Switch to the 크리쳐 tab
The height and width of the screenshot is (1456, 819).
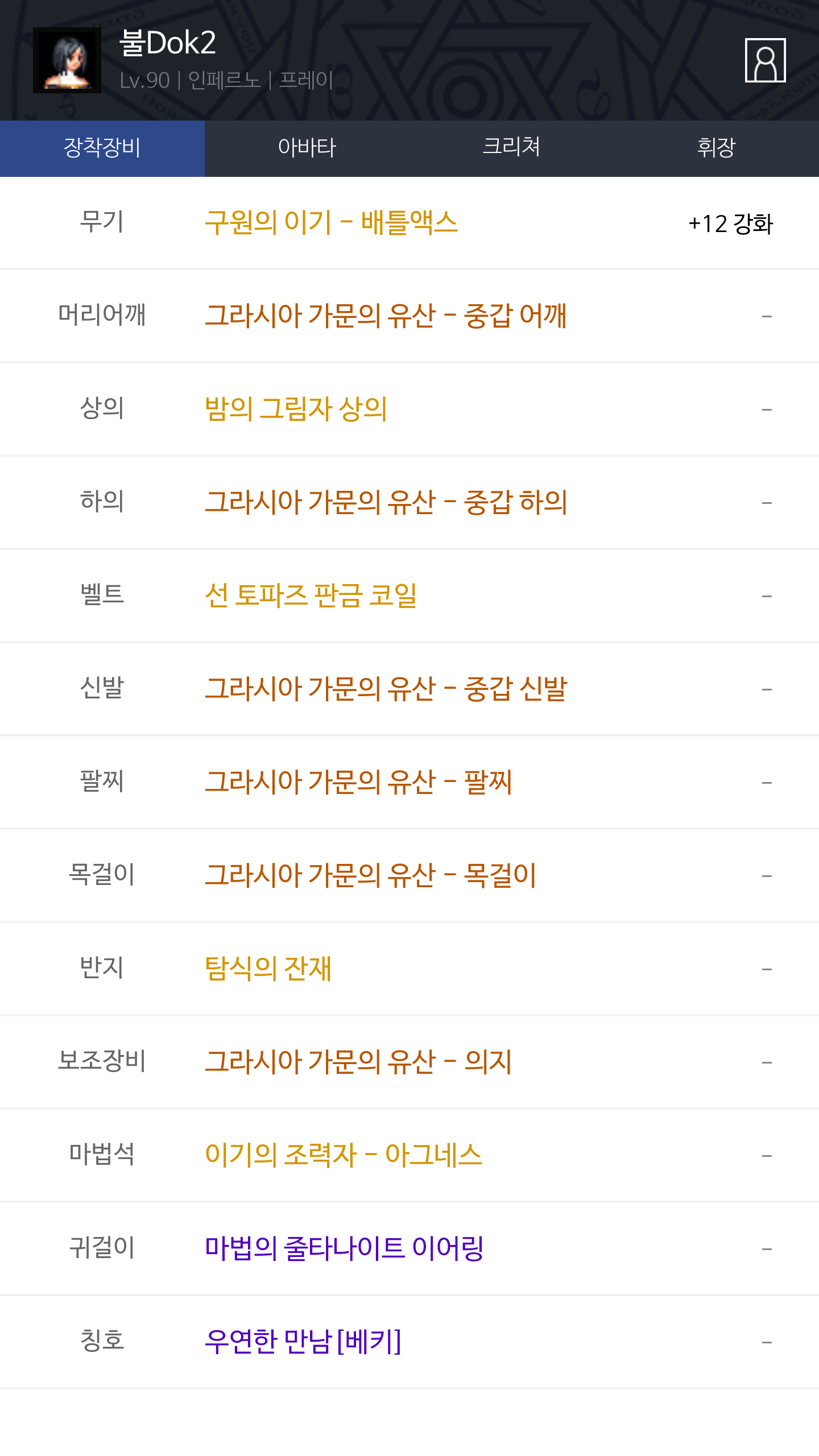(x=512, y=148)
